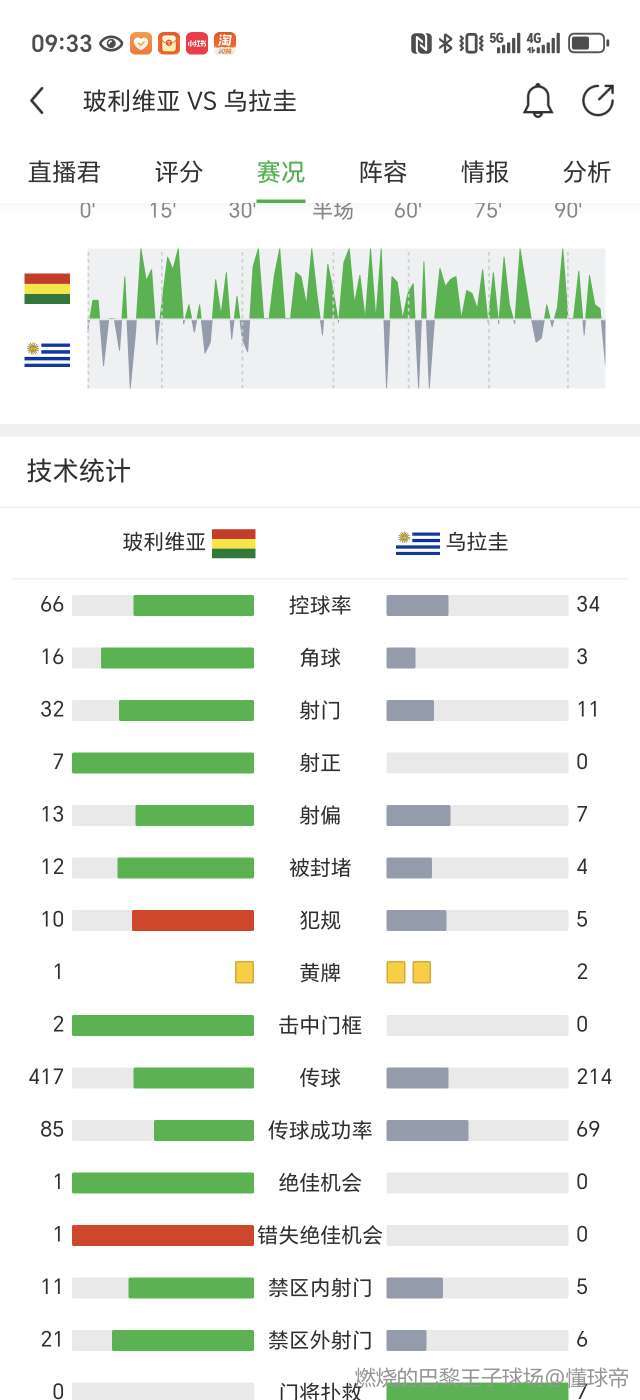This screenshot has height=1400, width=640.
Task: Open the 分析 tab
Action: 587,172
